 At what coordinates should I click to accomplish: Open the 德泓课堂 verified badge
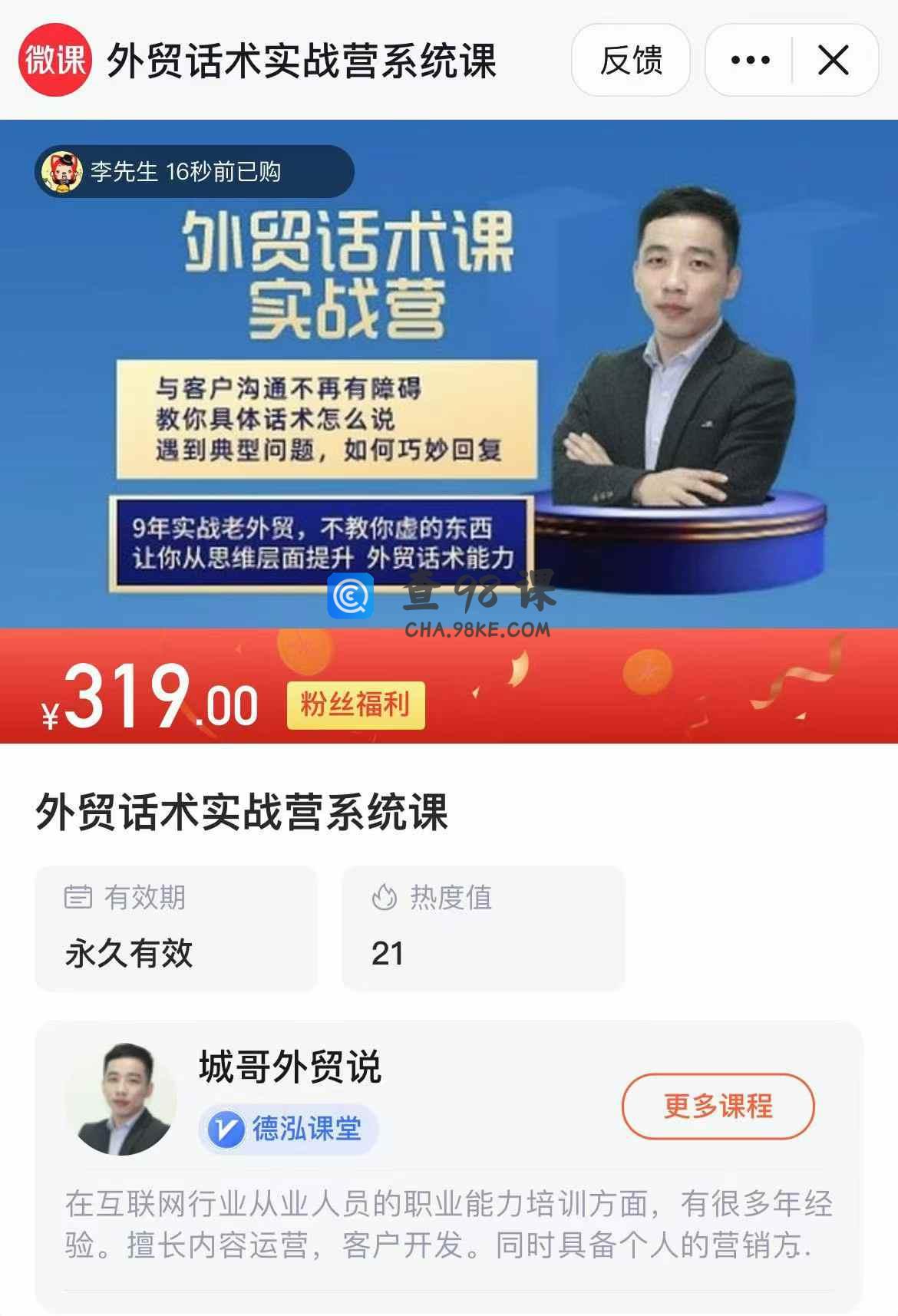point(289,1129)
